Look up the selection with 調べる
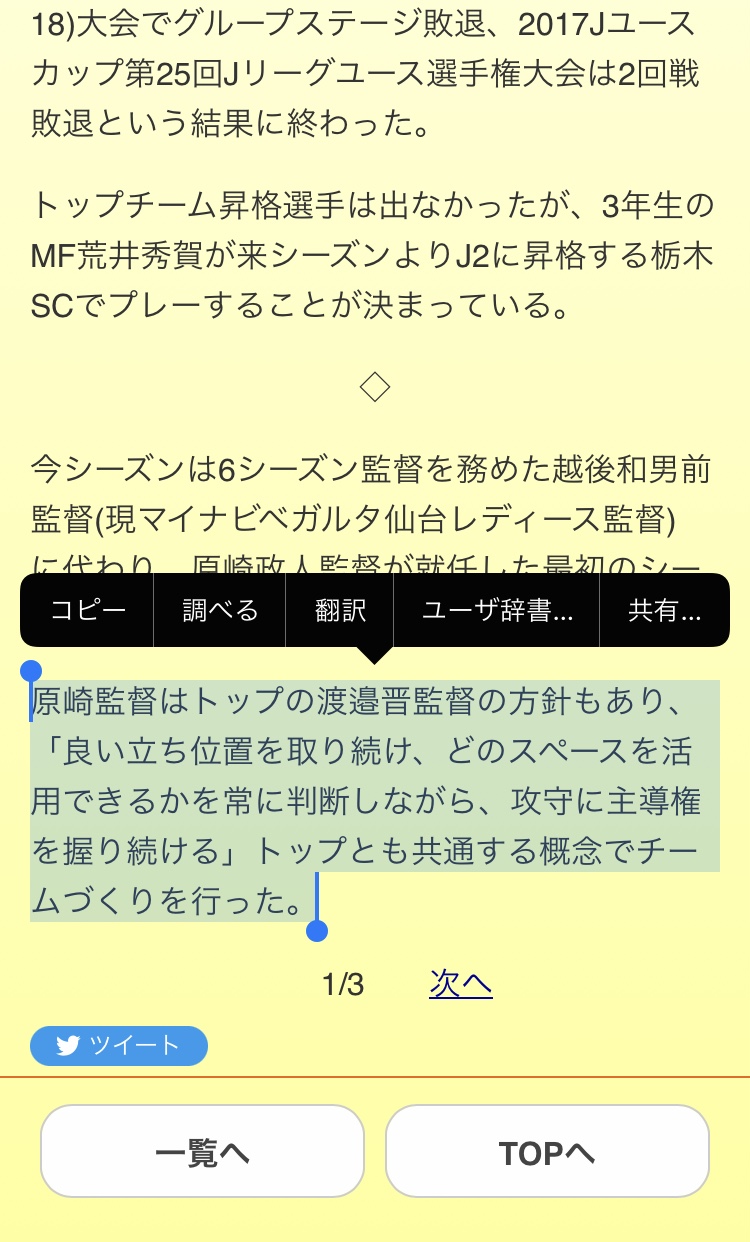 coord(220,610)
